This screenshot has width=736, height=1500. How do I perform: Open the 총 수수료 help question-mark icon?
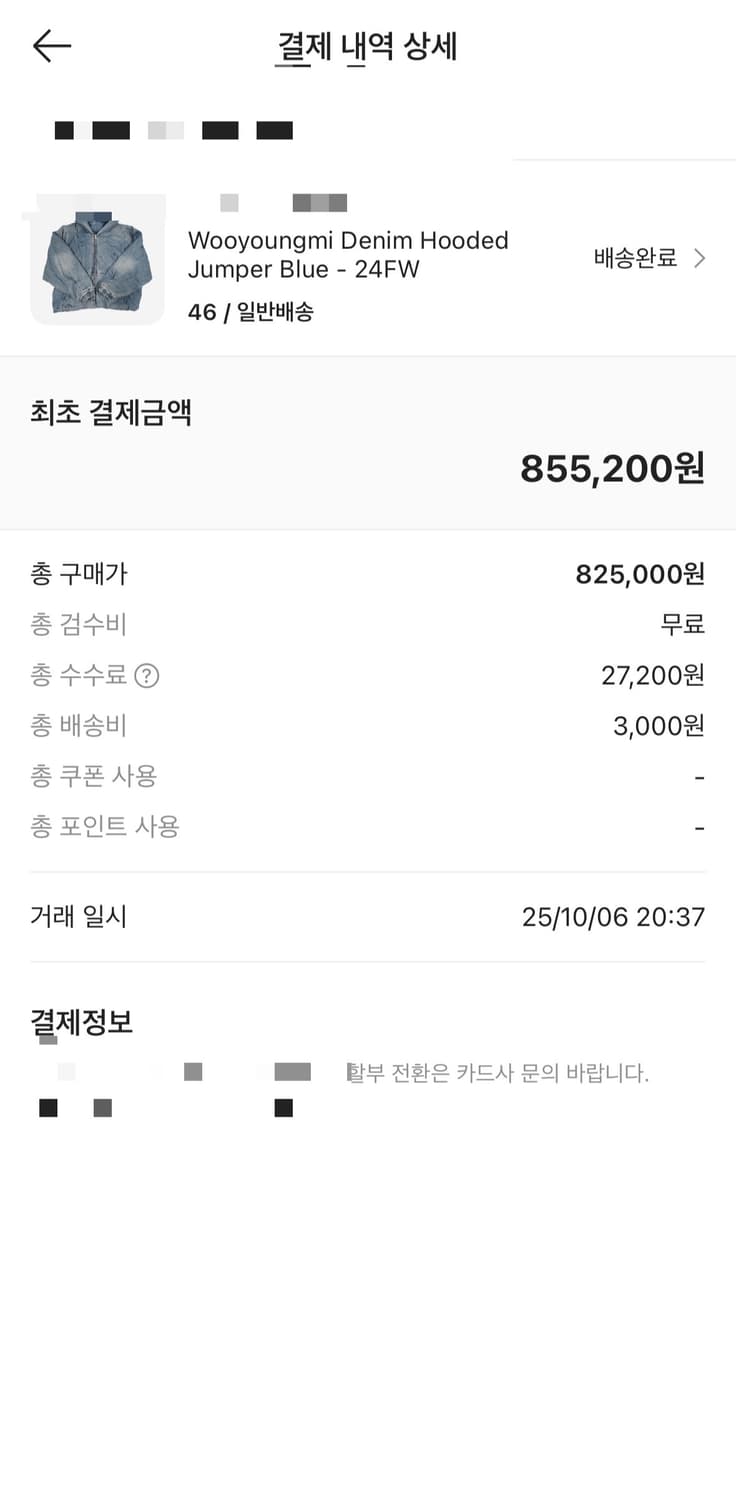coord(146,675)
